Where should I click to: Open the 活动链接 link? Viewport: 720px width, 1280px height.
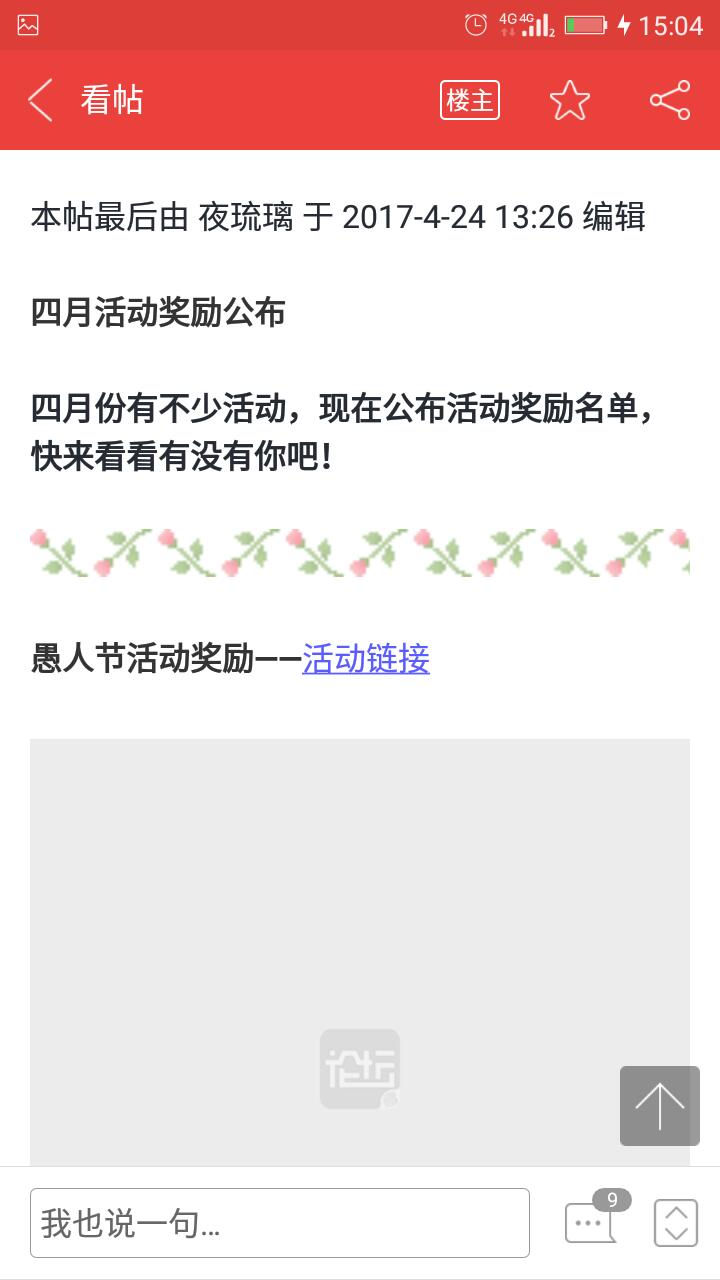[366, 659]
